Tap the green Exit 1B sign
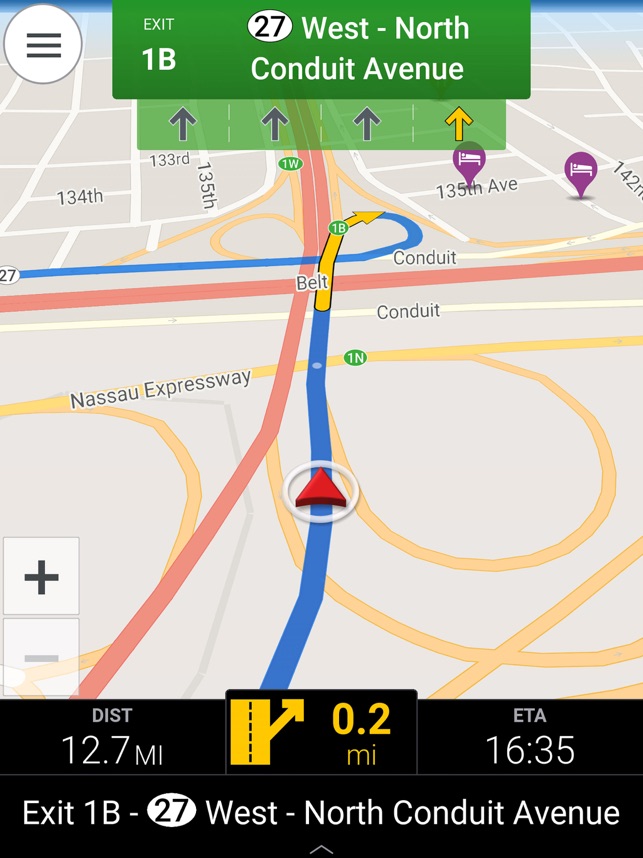This screenshot has width=643, height=858. [x=321, y=50]
